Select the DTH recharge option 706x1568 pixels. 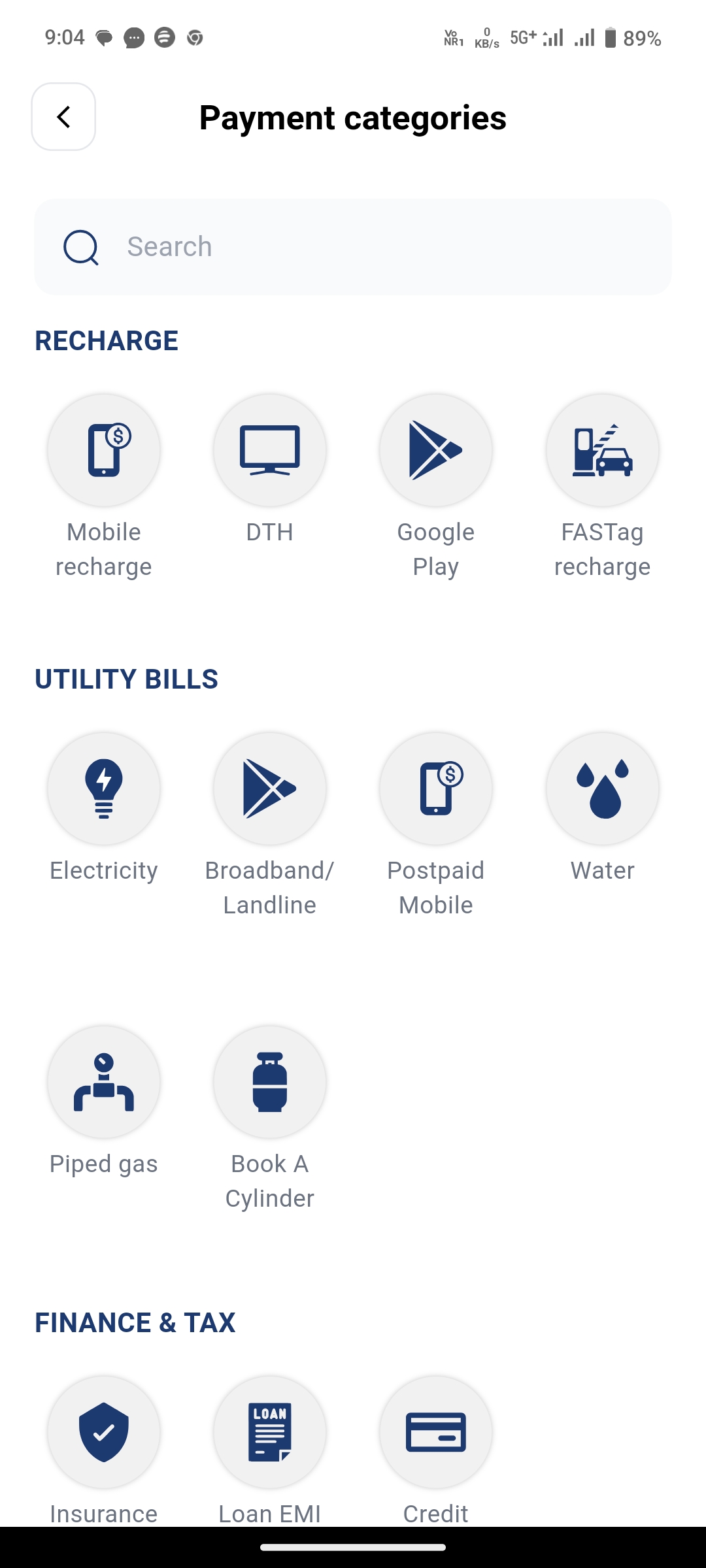click(270, 451)
